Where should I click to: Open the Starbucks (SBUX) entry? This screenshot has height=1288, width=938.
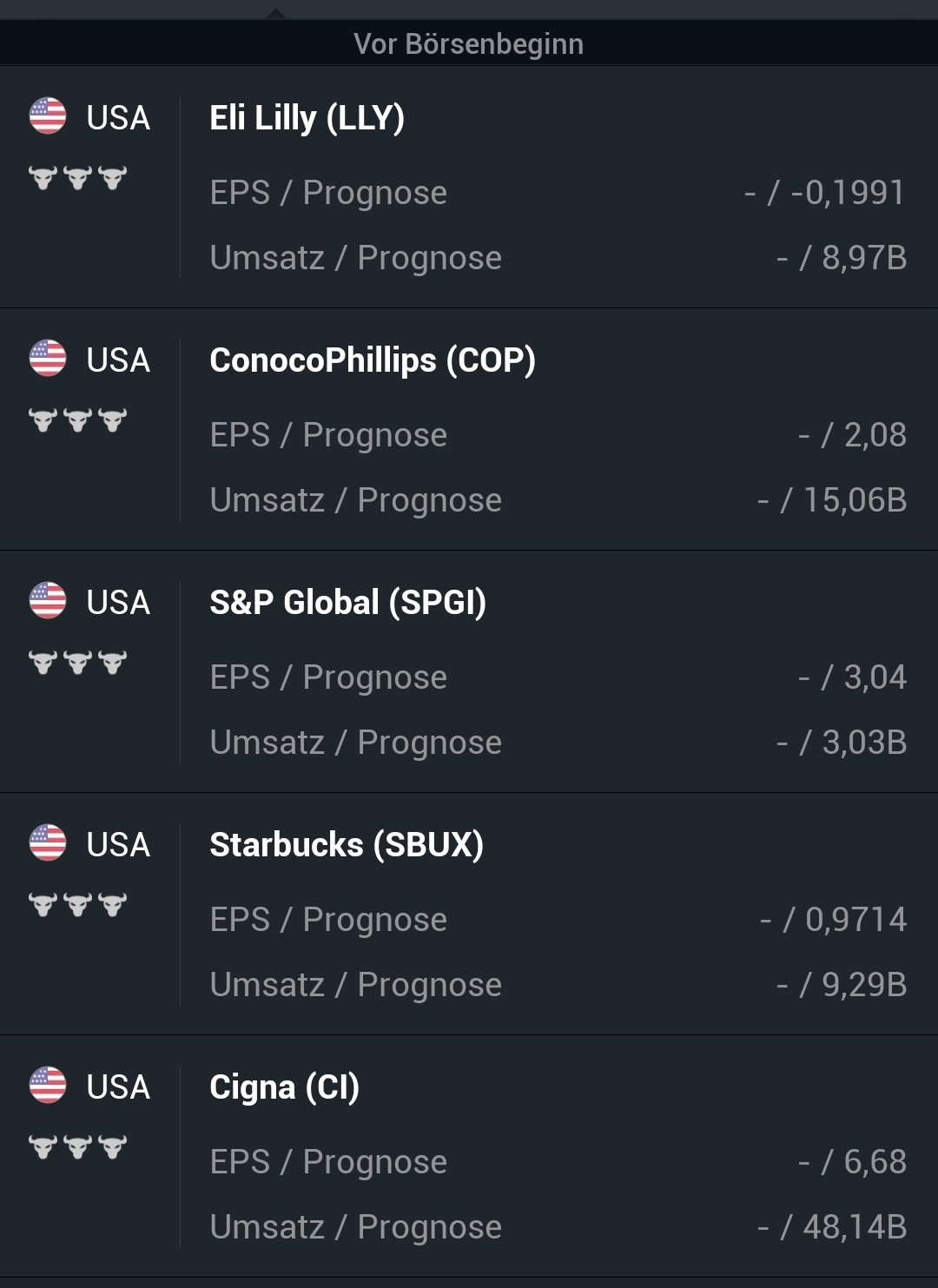pyautogui.click(x=345, y=843)
